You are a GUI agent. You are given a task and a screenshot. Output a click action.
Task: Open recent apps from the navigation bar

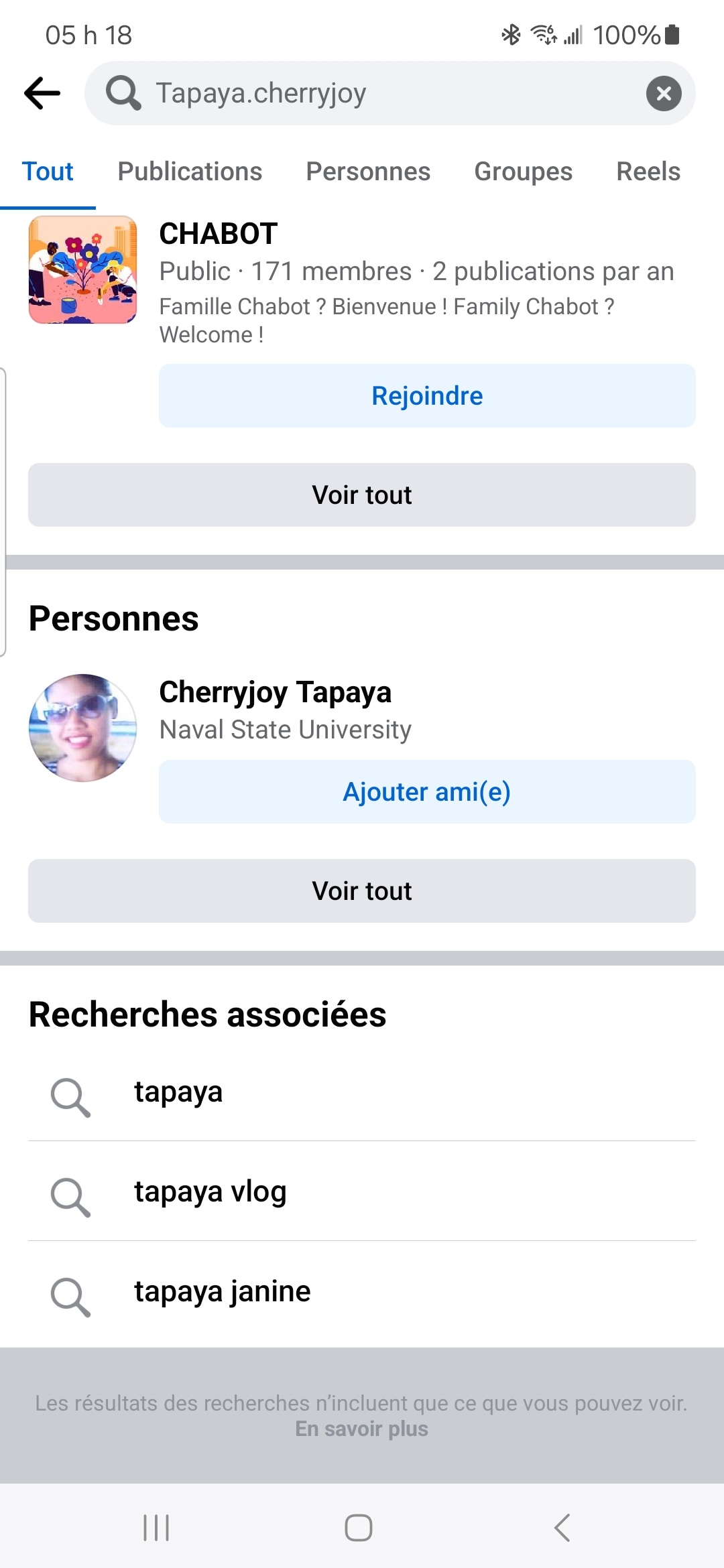(x=156, y=1528)
